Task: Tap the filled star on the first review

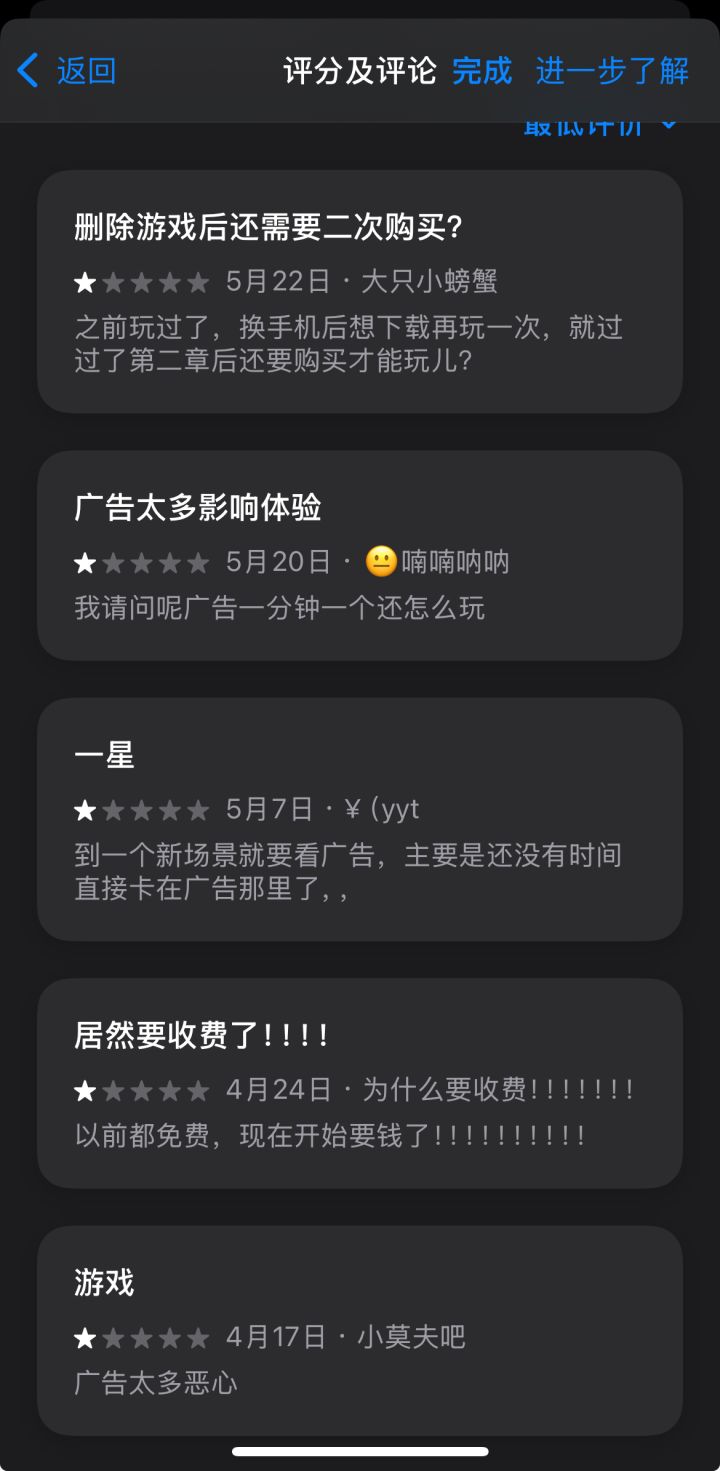Action: pos(83,282)
